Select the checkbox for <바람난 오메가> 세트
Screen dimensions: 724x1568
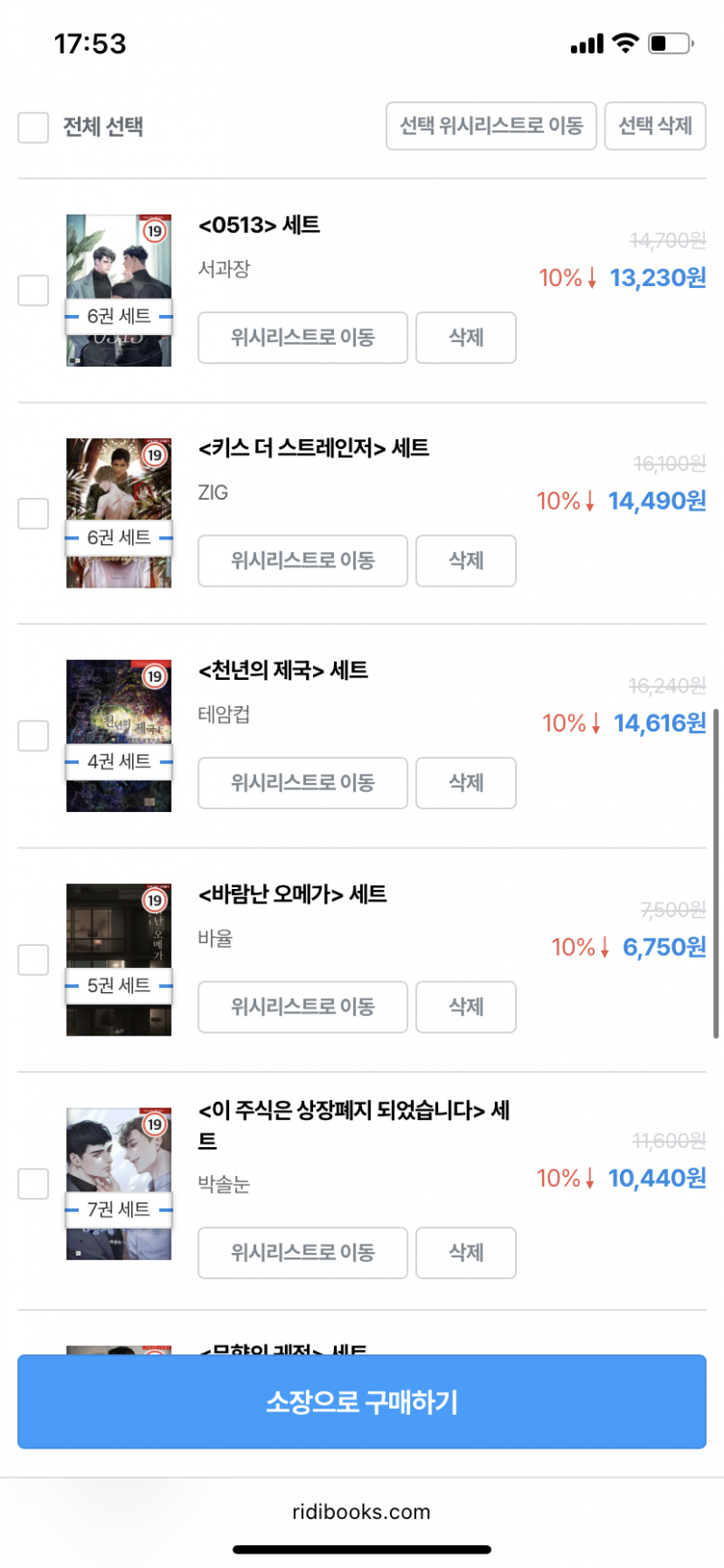pos(33,960)
